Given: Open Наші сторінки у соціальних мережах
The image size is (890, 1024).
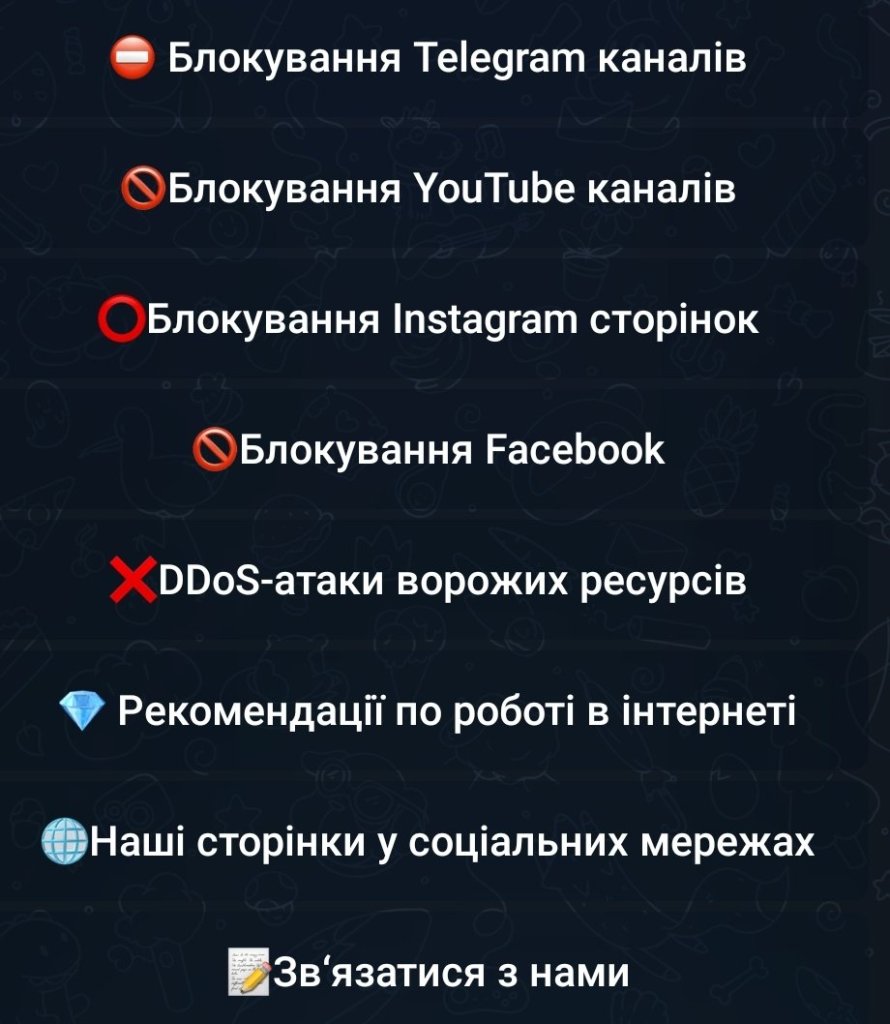Looking at the screenshot, I should (x=428, y=842).
